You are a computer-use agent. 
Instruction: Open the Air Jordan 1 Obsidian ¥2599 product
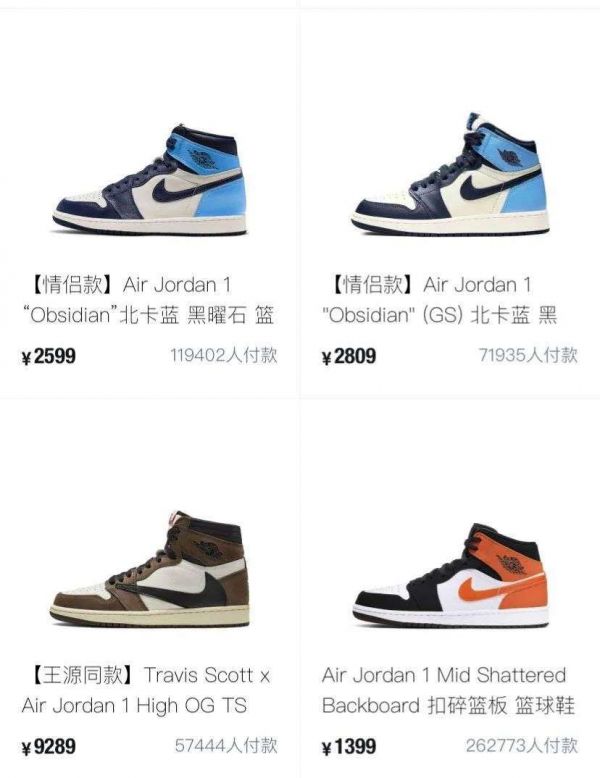tap(149, 180)
